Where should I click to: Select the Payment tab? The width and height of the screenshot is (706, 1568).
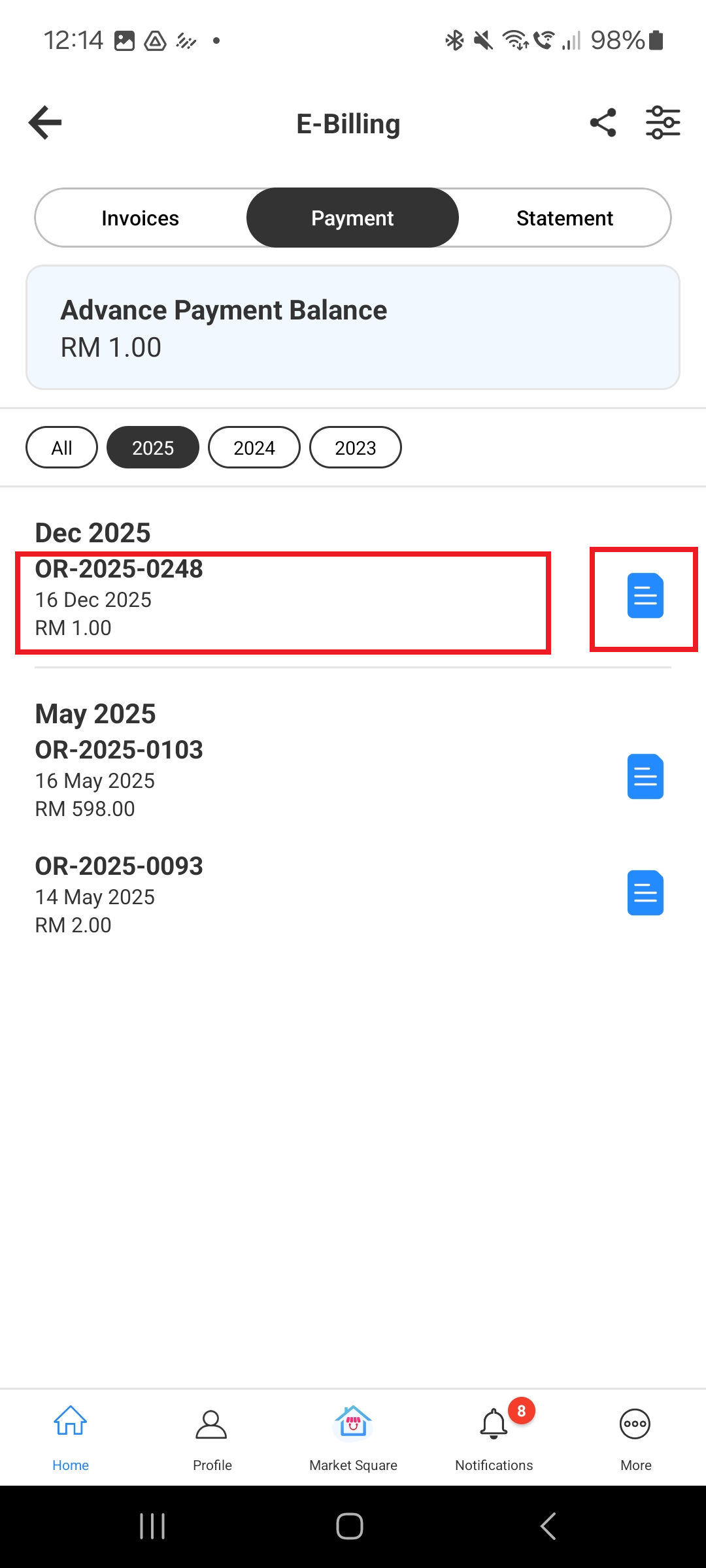pos(352,218)
